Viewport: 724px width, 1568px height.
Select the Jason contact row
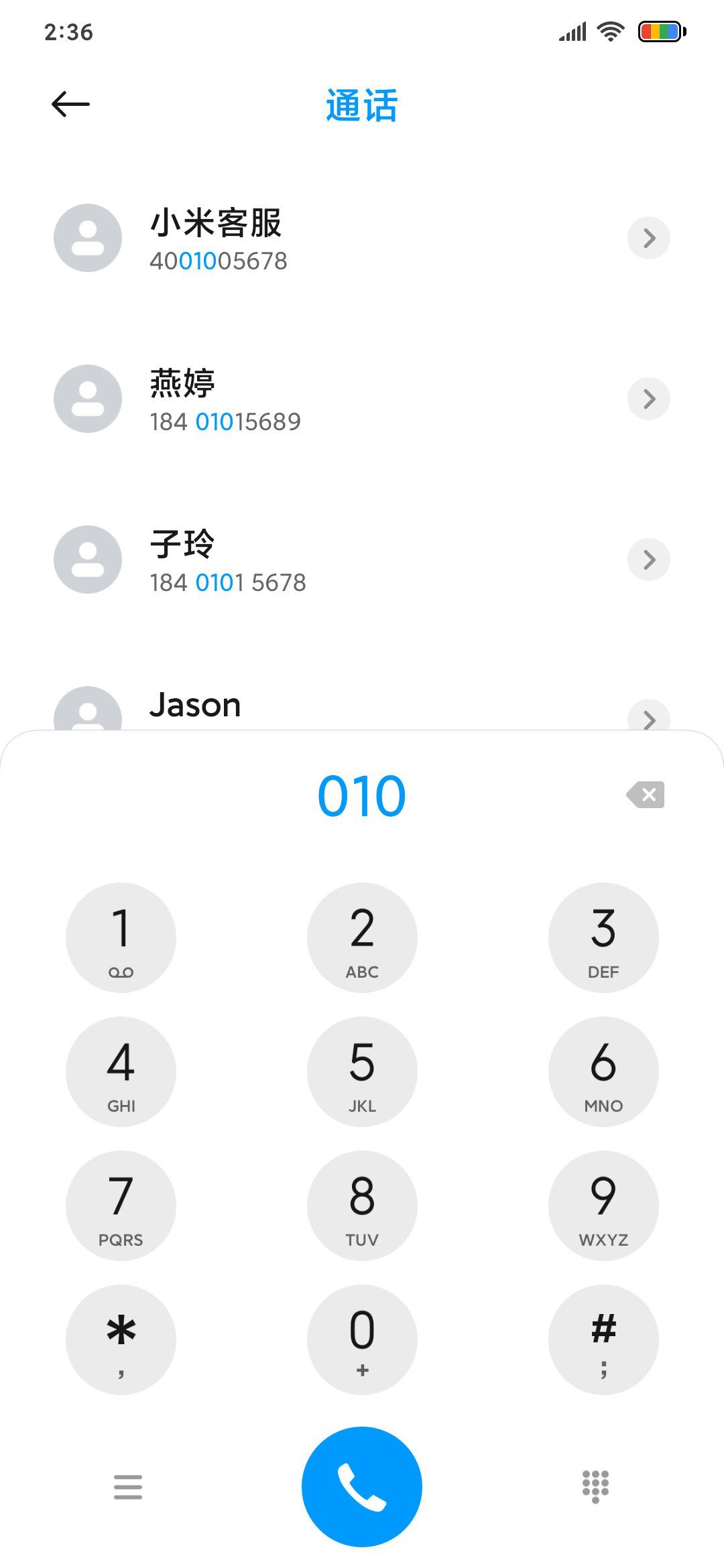point(362,705)
